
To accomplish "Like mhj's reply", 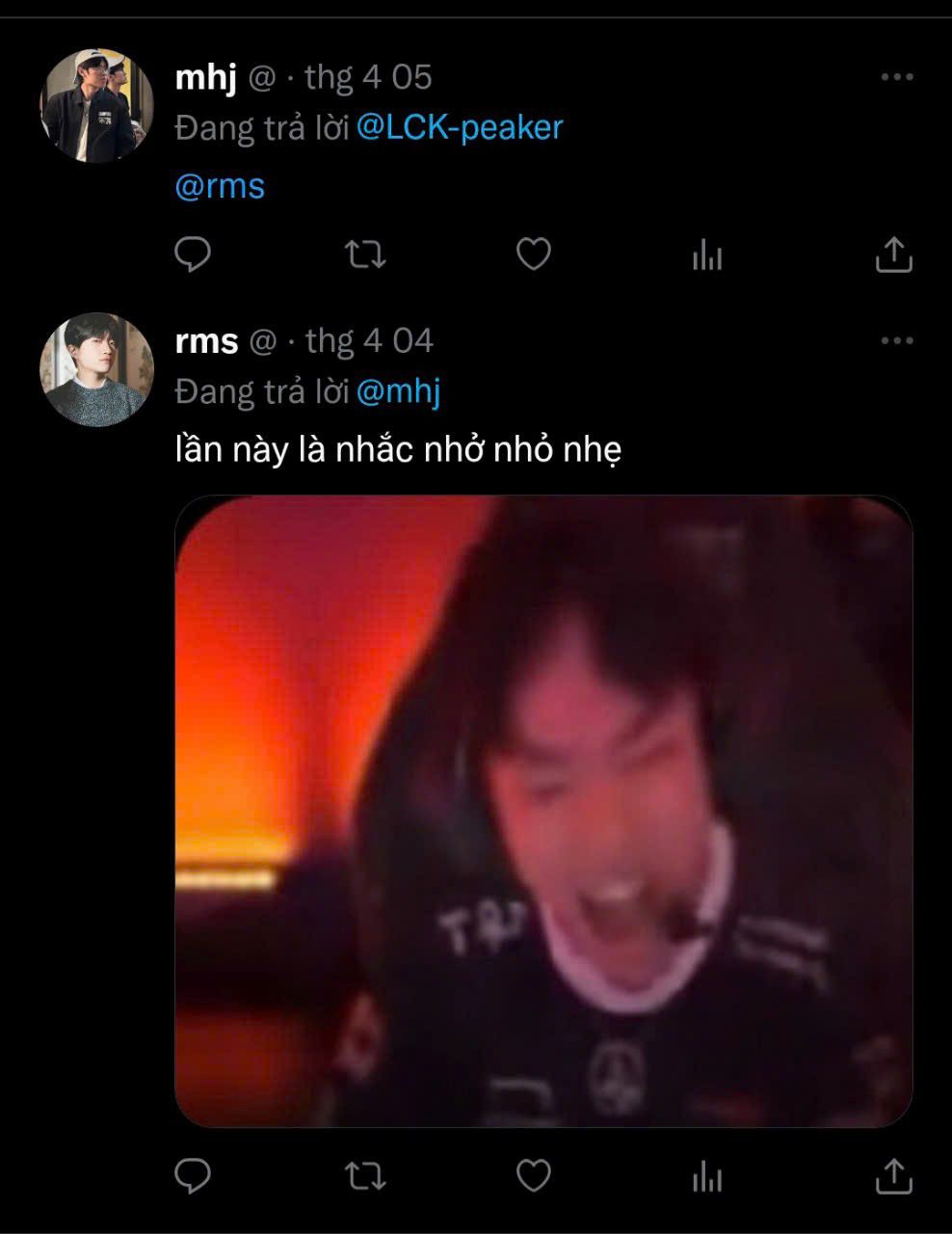I will [x=534, y=255].
